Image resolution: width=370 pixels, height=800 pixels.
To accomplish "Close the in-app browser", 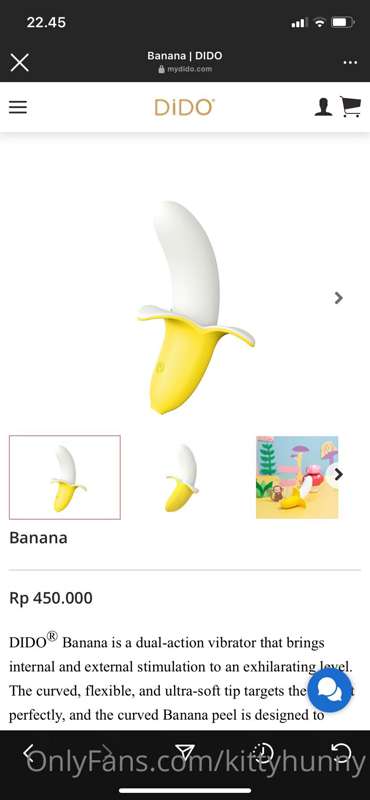I will coord(19,63).
